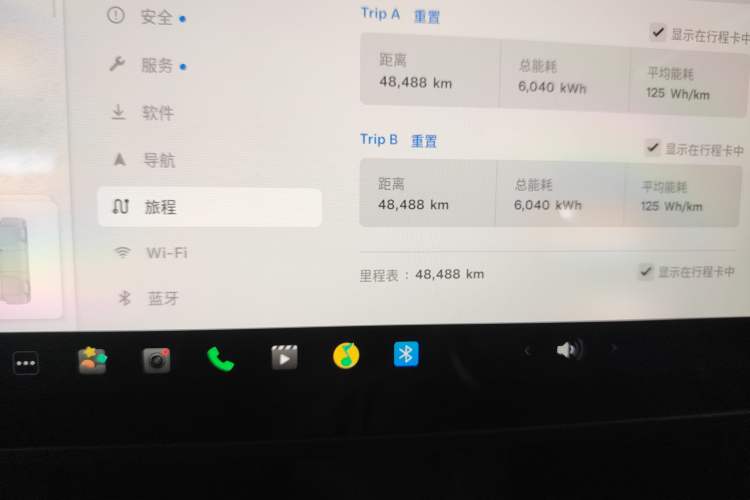Mute audio with the speaker icon
The height and width of the screenshot is (500, 750).
point(569,349)
